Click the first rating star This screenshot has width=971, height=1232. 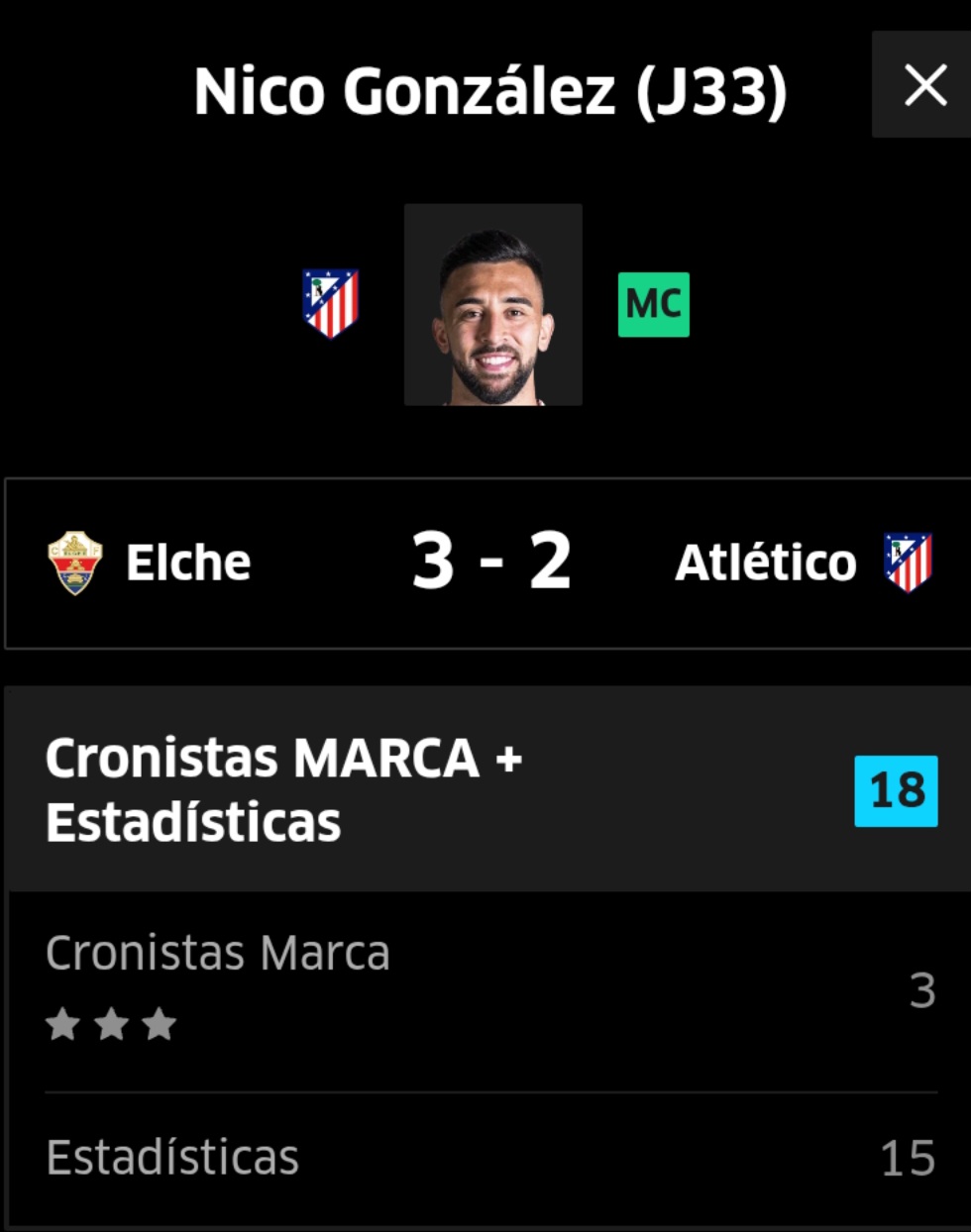[x=59, y=1023]
